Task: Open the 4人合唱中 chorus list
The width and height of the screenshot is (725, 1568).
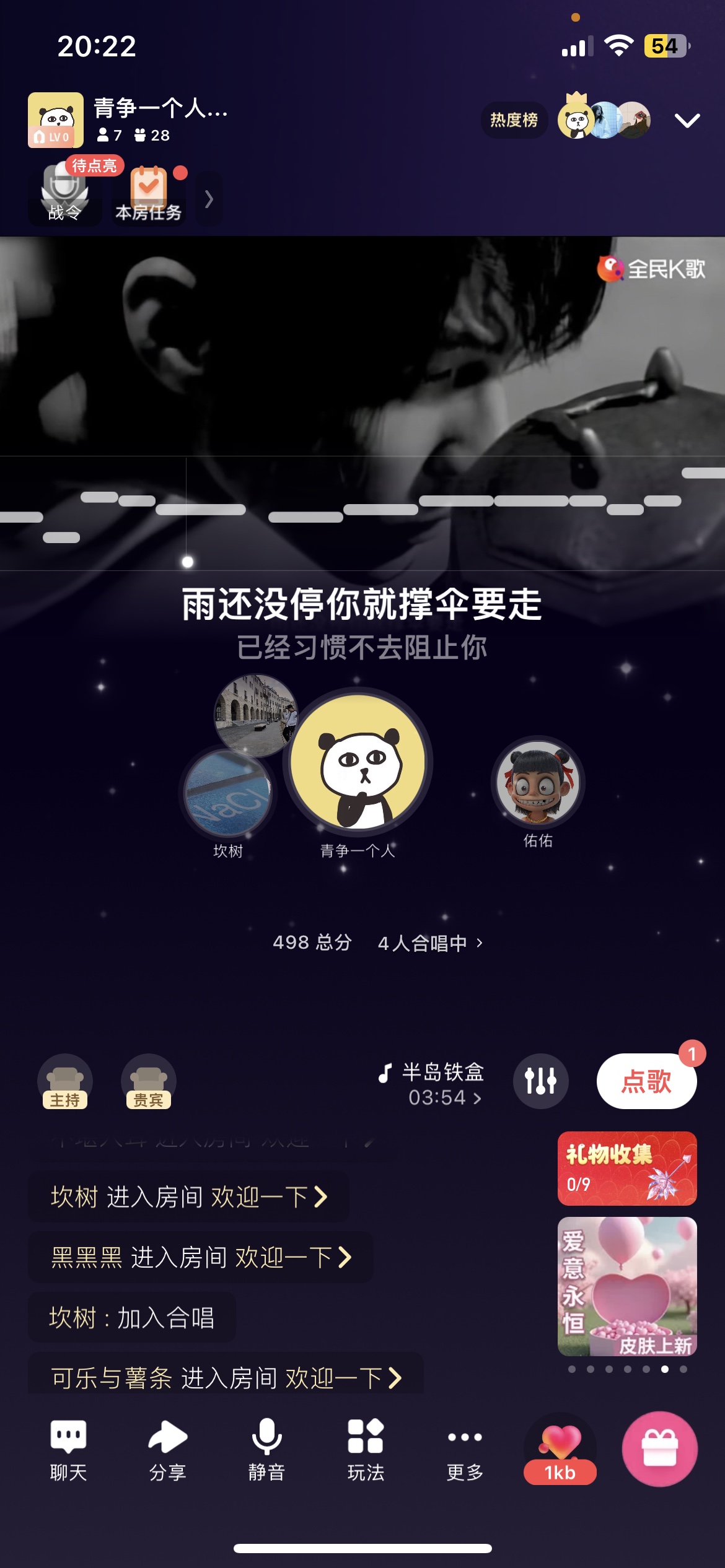Action: tap(430, 943)
